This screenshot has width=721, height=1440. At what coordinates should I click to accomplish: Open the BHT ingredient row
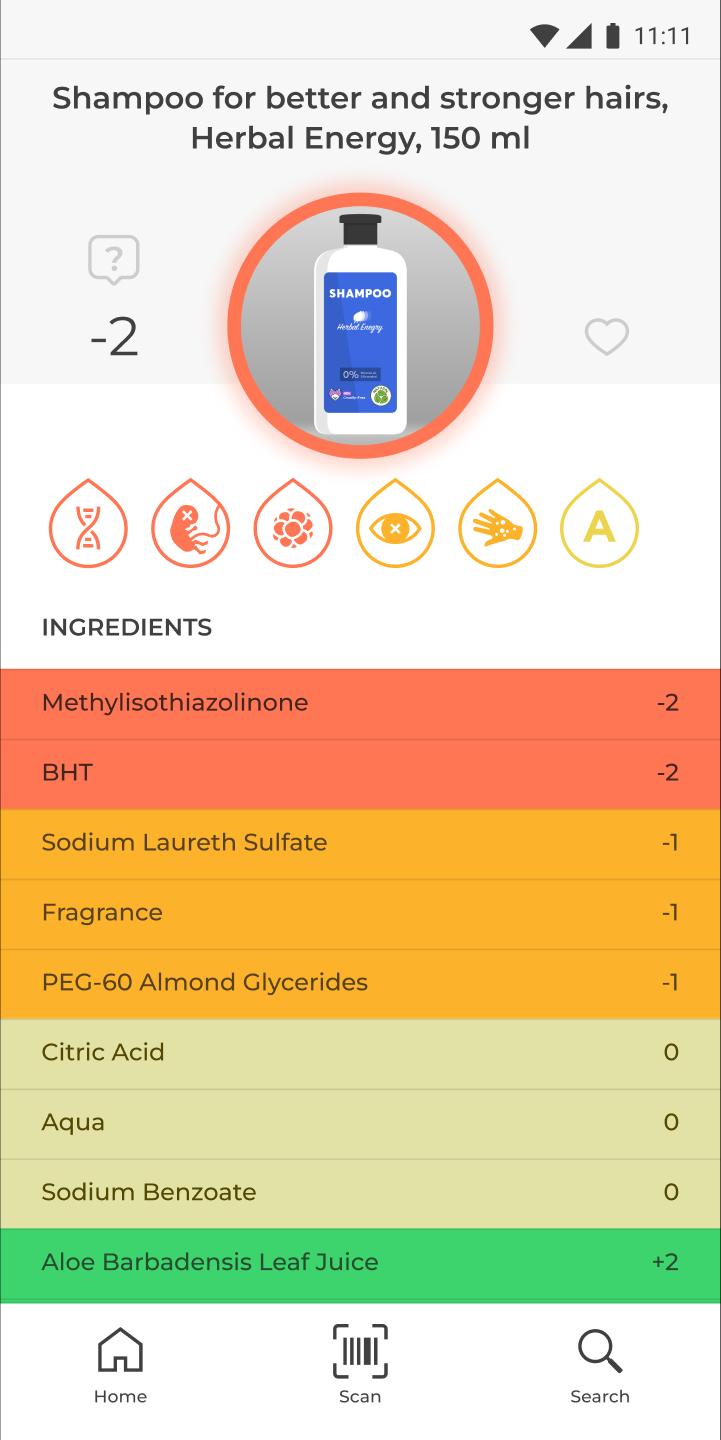pyautogui.click(x=360, y=774)
